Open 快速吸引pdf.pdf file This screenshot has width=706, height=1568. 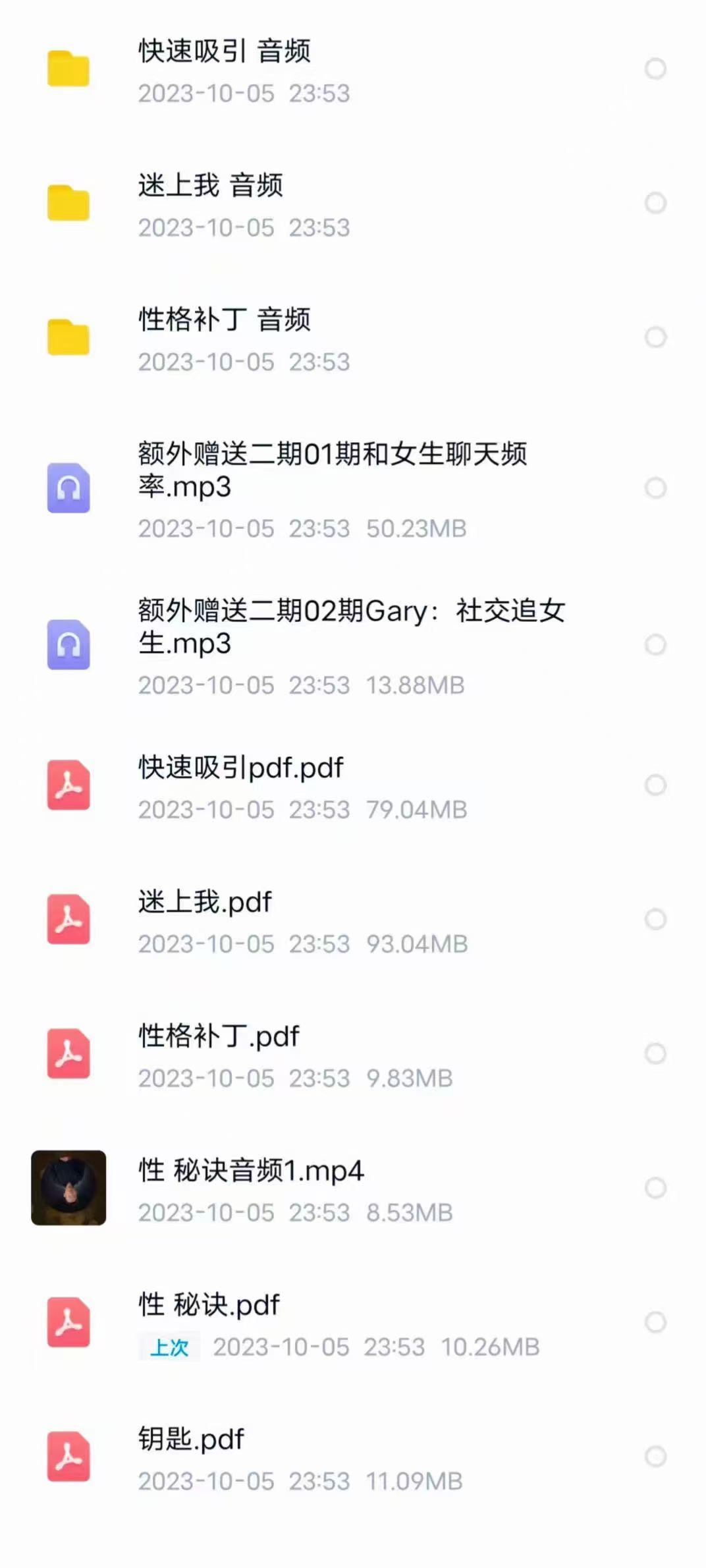pos(241,768)
